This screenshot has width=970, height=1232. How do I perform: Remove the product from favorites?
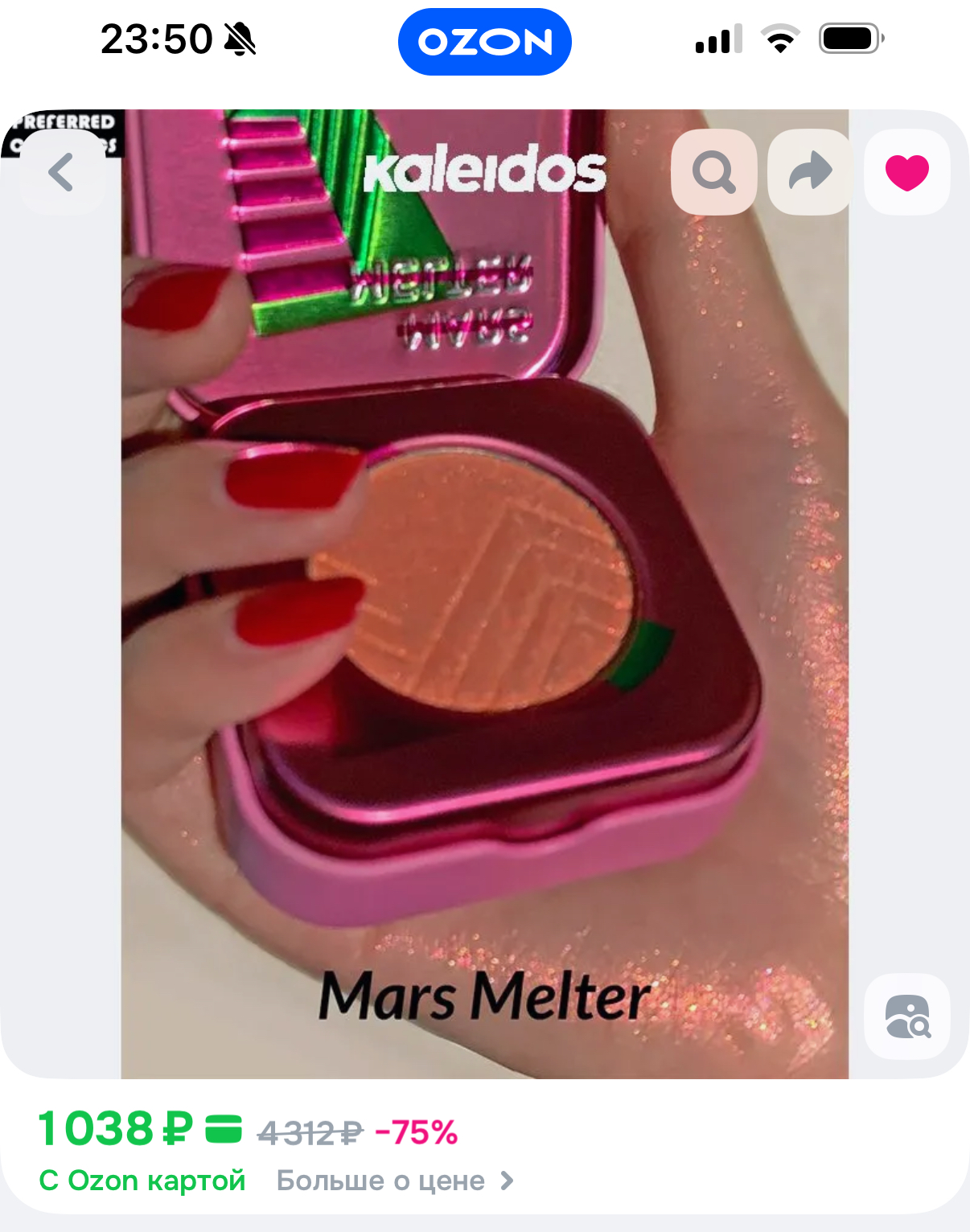[906, 172]
